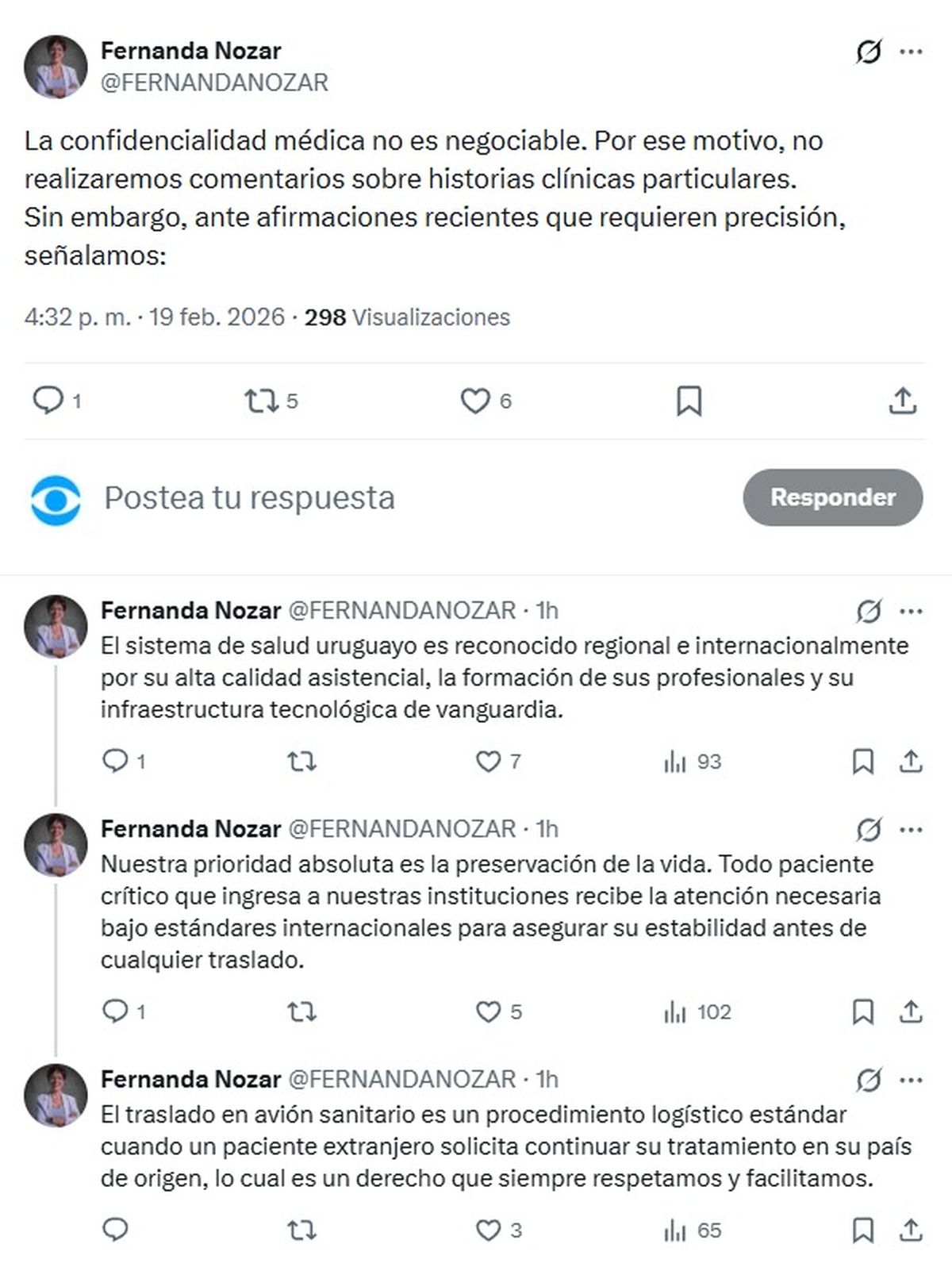Repost the reply about traslado en avión sanitario
This screenshot has width=952, height=1263.
[x=301, y=1230]
